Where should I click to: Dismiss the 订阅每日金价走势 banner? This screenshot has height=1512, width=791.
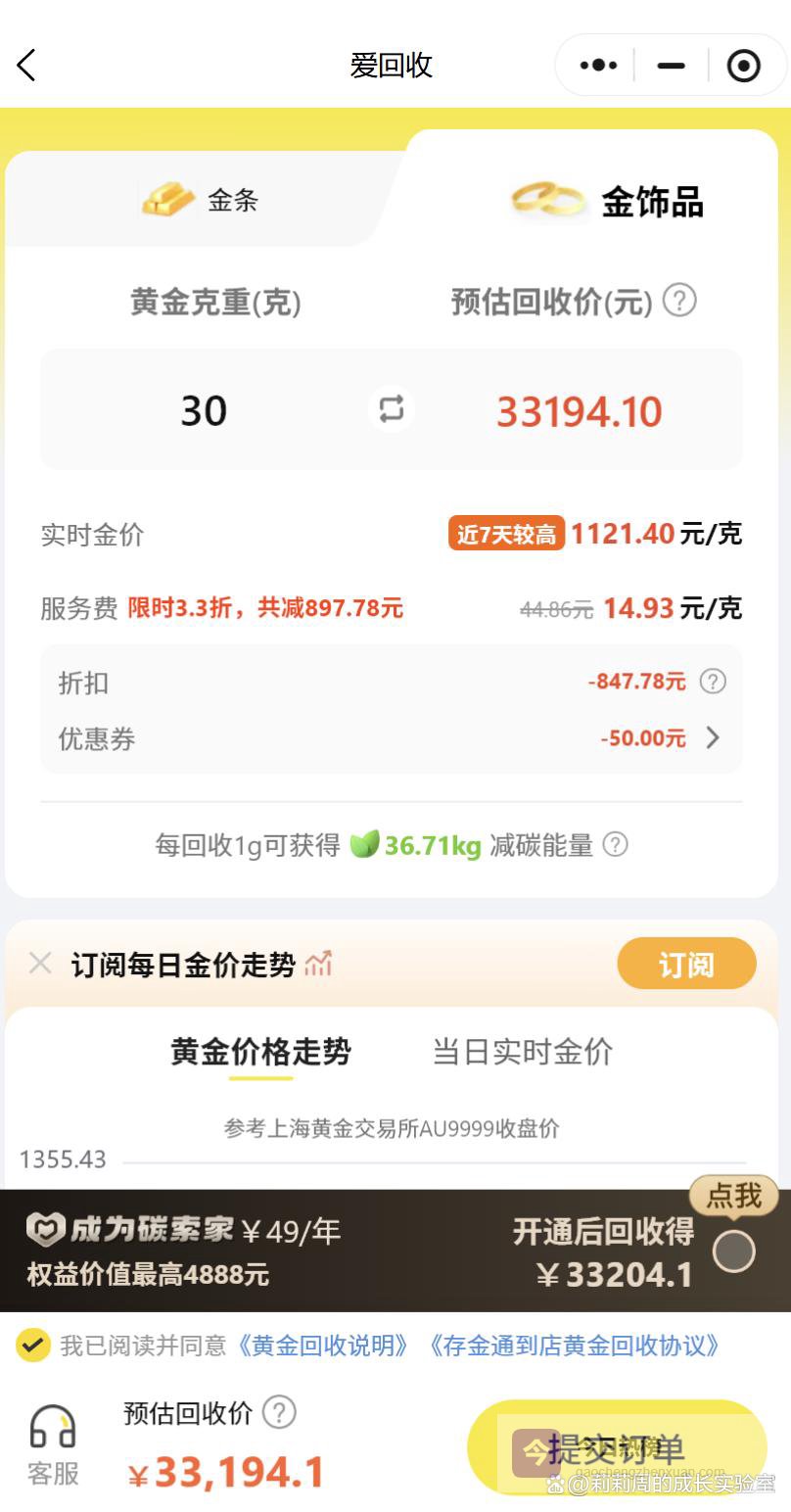pyautogui.click(x=40, y=964)
